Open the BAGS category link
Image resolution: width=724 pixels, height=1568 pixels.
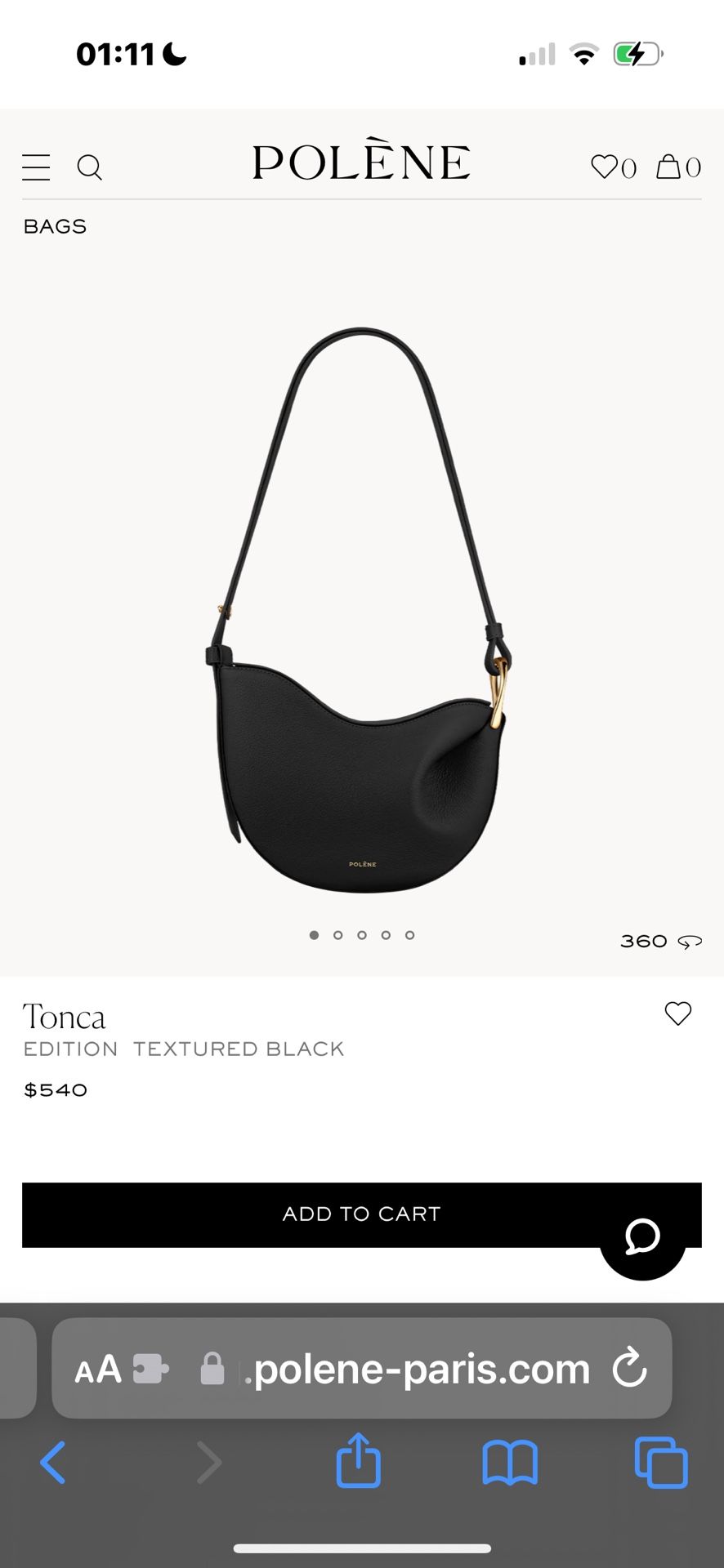[54, 226]
